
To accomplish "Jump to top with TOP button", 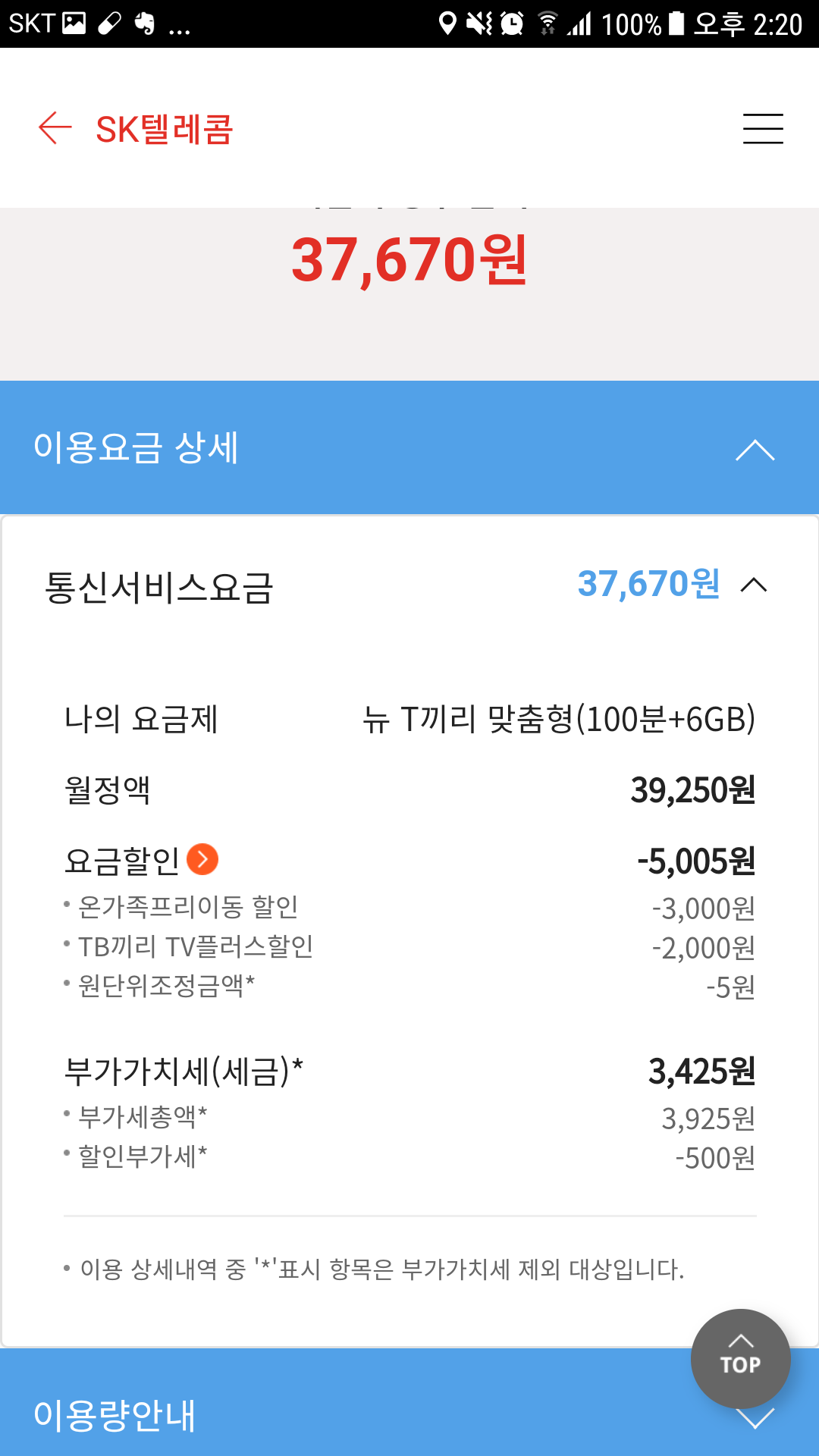I will point(740,1358).
